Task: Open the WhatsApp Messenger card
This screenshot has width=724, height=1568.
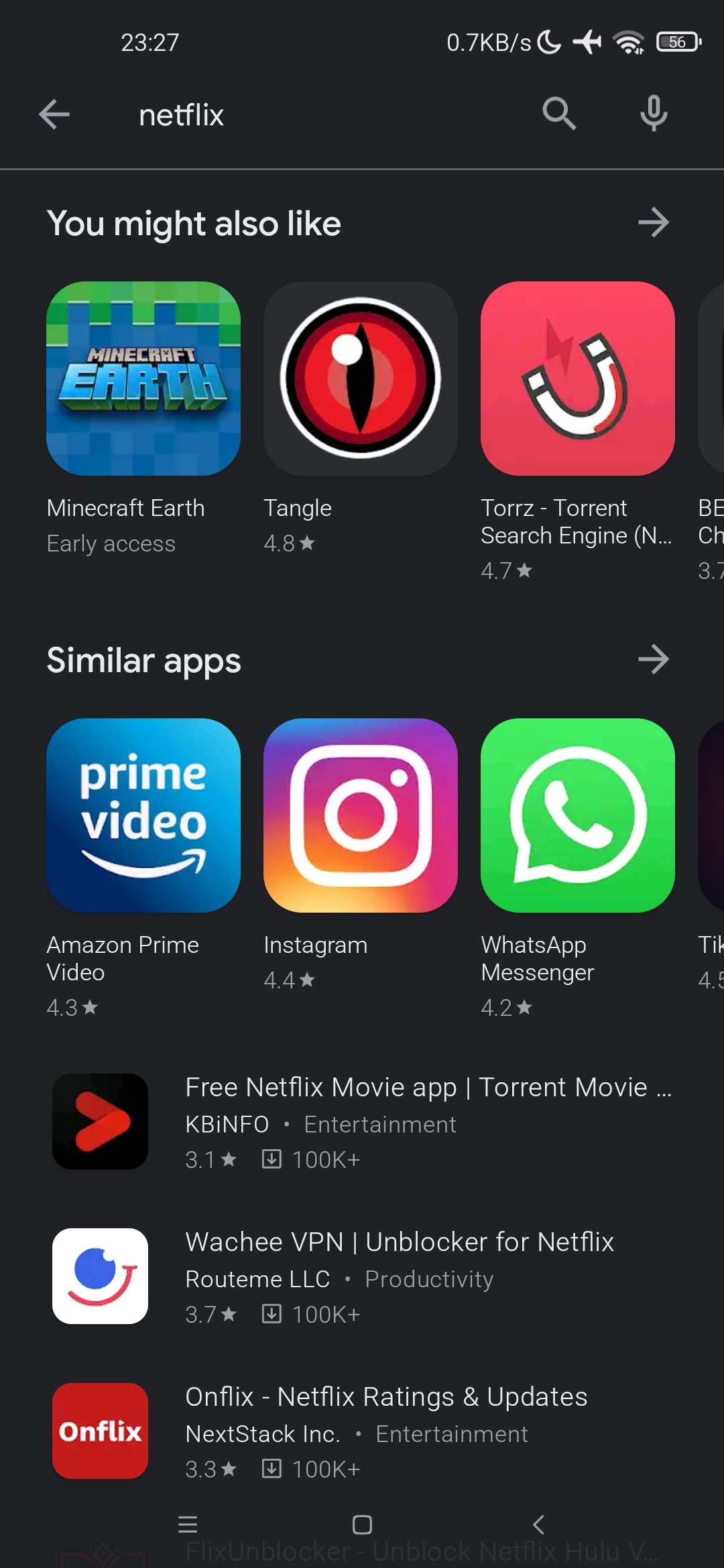Action: click(577, 869)
